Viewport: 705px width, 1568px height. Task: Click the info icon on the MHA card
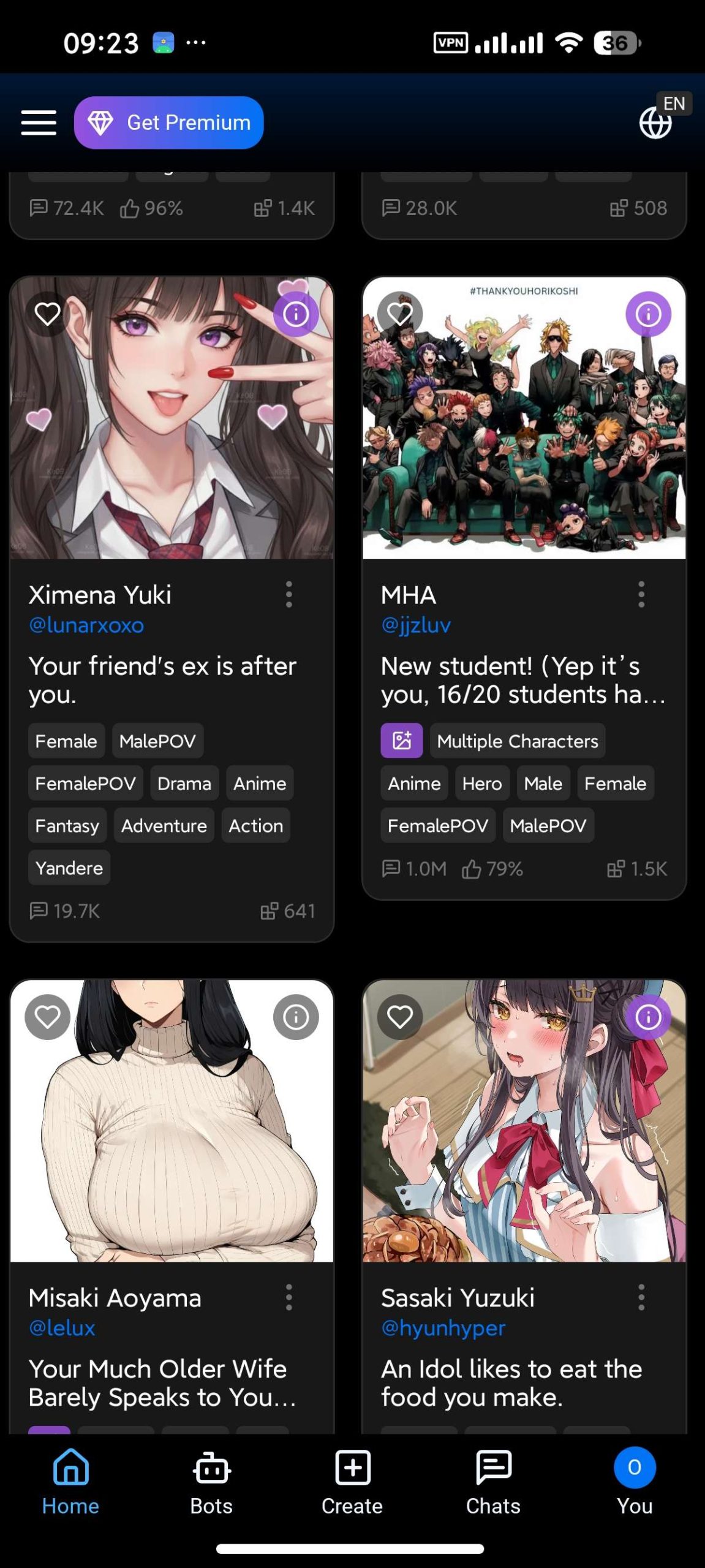tap(647, 315)
